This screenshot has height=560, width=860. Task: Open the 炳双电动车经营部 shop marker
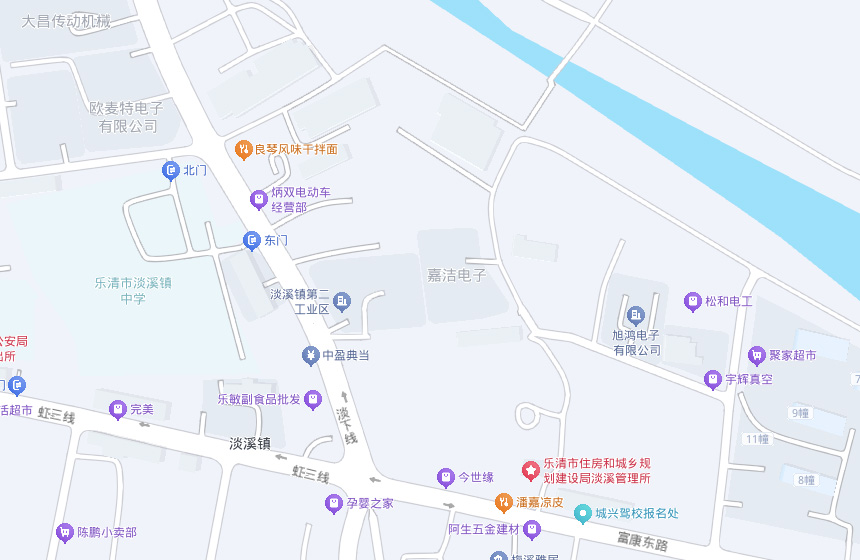[x=259, y=200]
